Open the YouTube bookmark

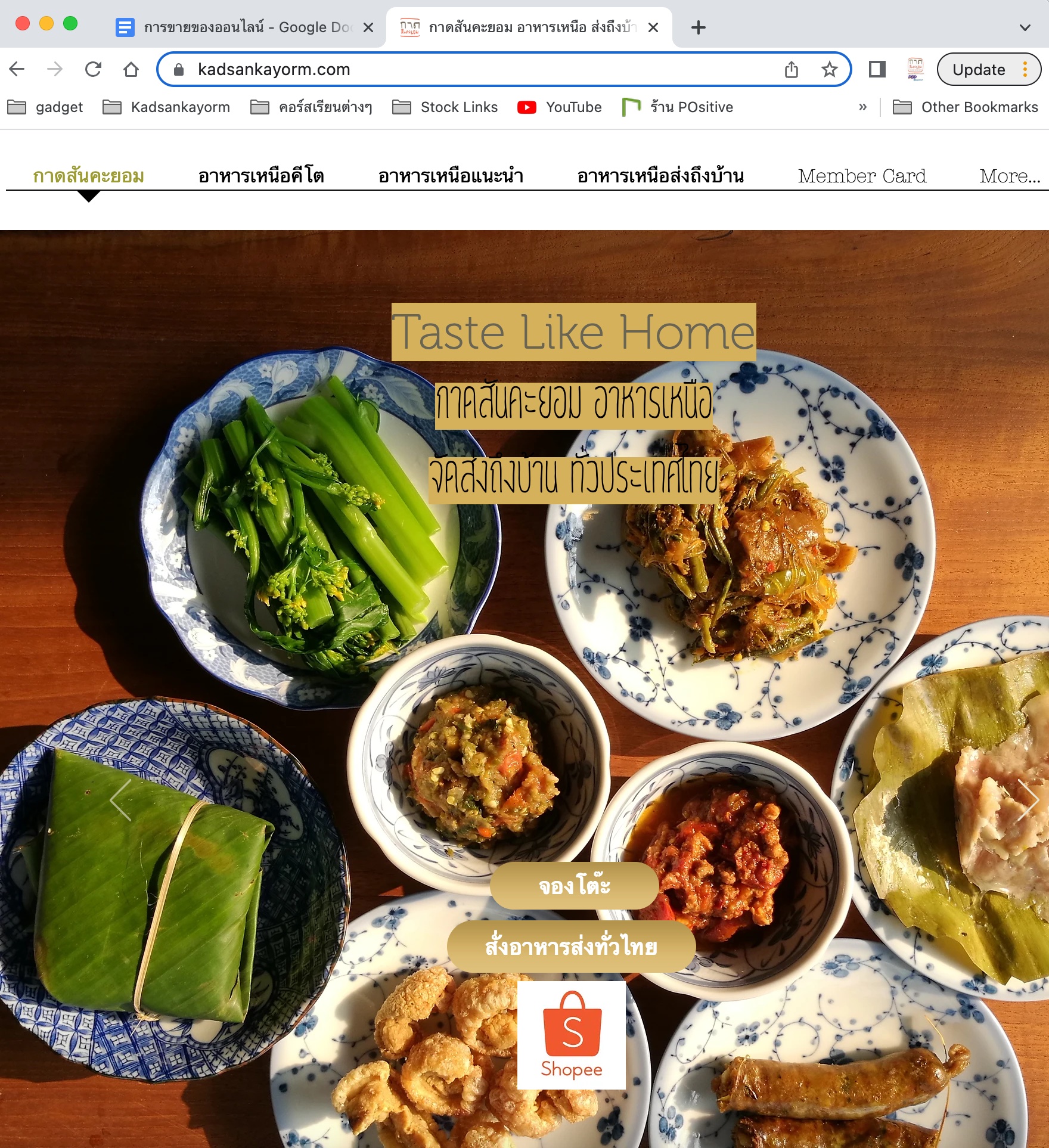click(x=560, y=107)
